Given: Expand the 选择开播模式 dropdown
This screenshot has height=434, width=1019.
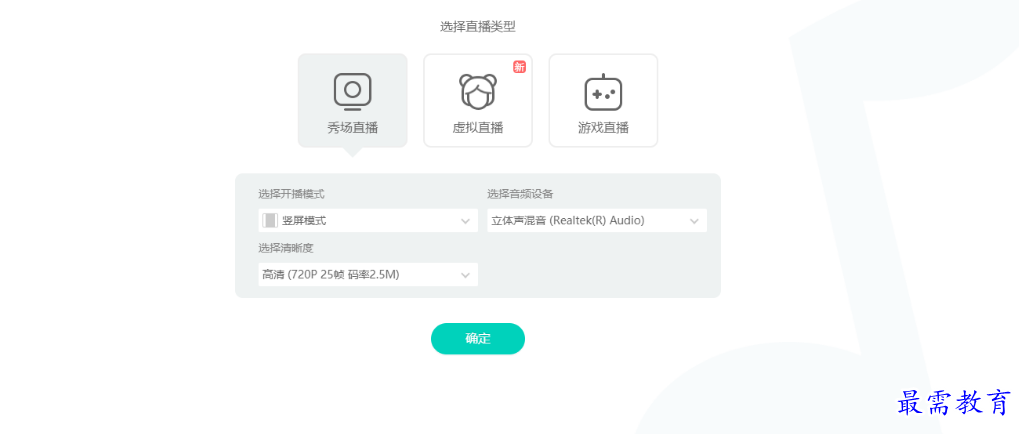Looking at the screenshot, I should [x=367, y=220].
